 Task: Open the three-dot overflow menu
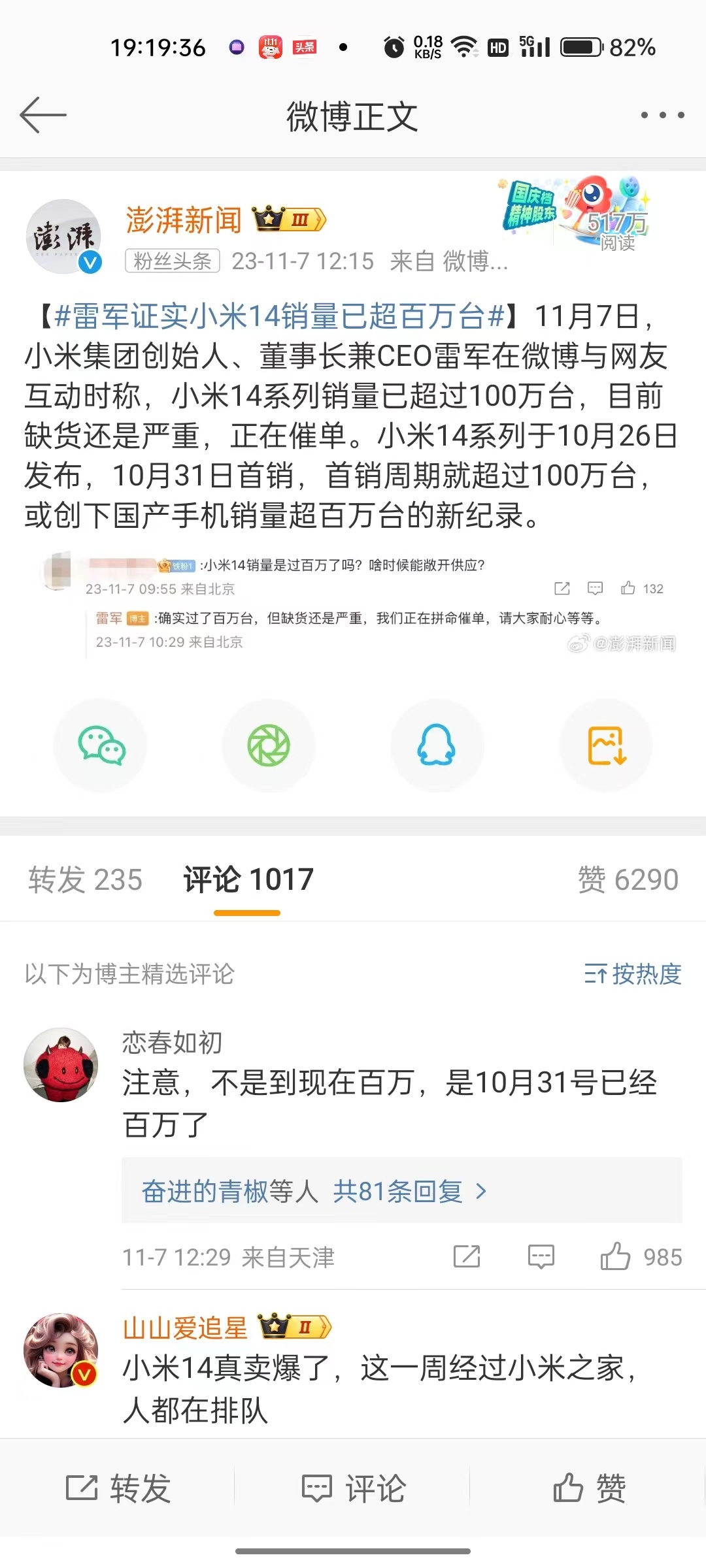click(x=662, y=116)
